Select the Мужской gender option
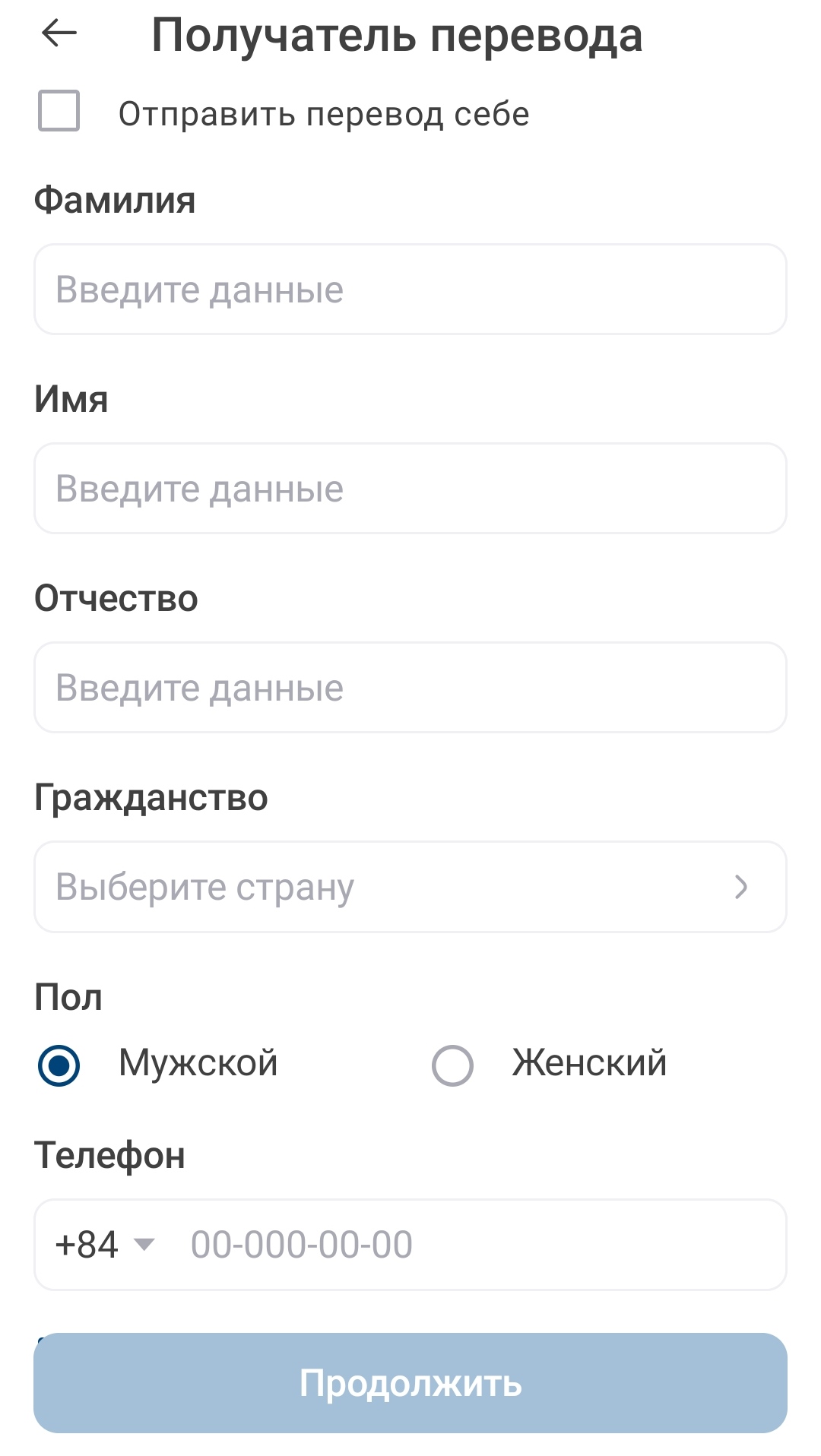The image size is (821, 1456). point(60,1064)
